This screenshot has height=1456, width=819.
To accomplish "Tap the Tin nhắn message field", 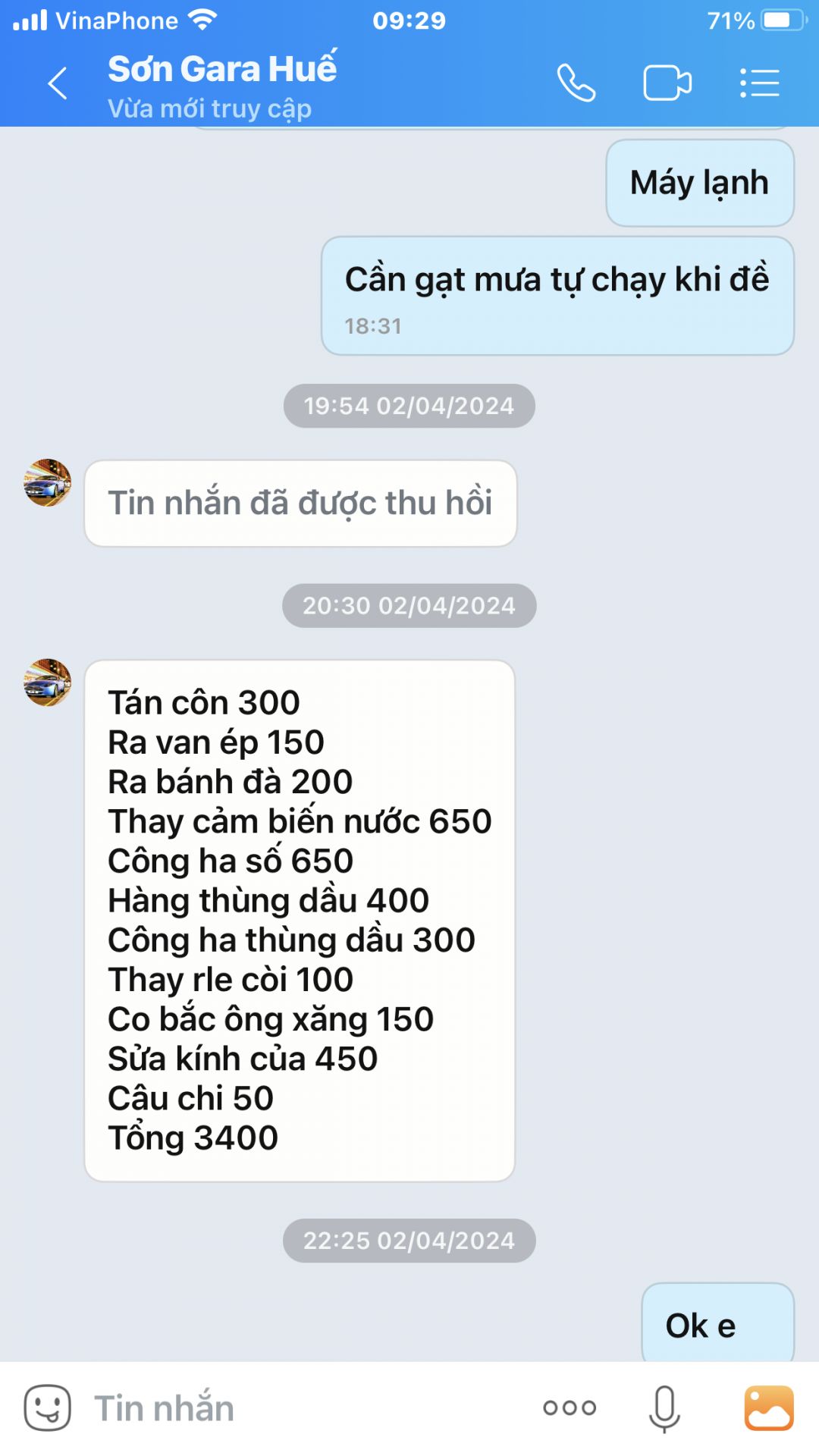I will pyautogui.click(x=303, y=1408).
